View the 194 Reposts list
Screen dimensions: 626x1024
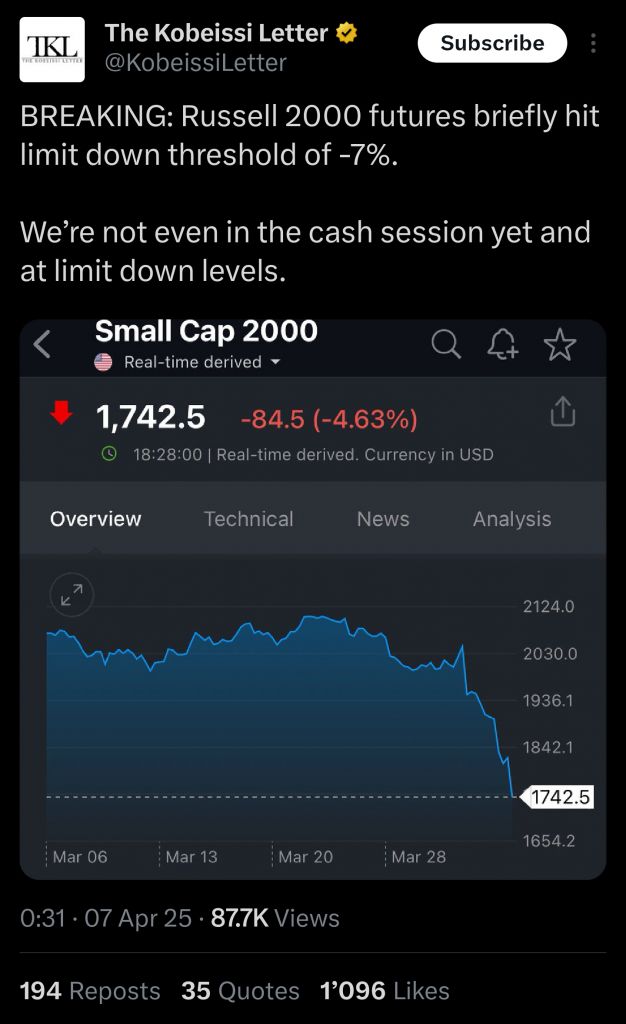(90, 991)
